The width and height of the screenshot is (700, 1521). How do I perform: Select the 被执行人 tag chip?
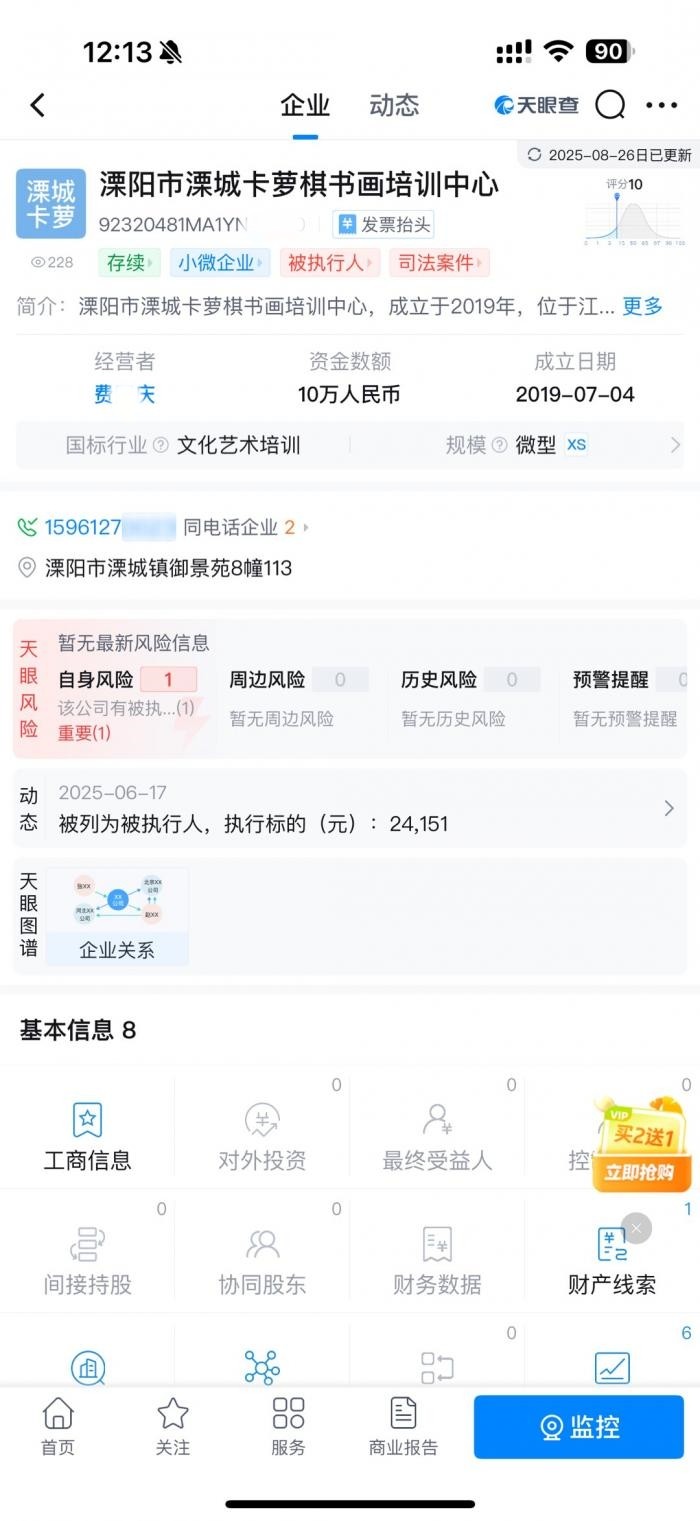(329, 264)
